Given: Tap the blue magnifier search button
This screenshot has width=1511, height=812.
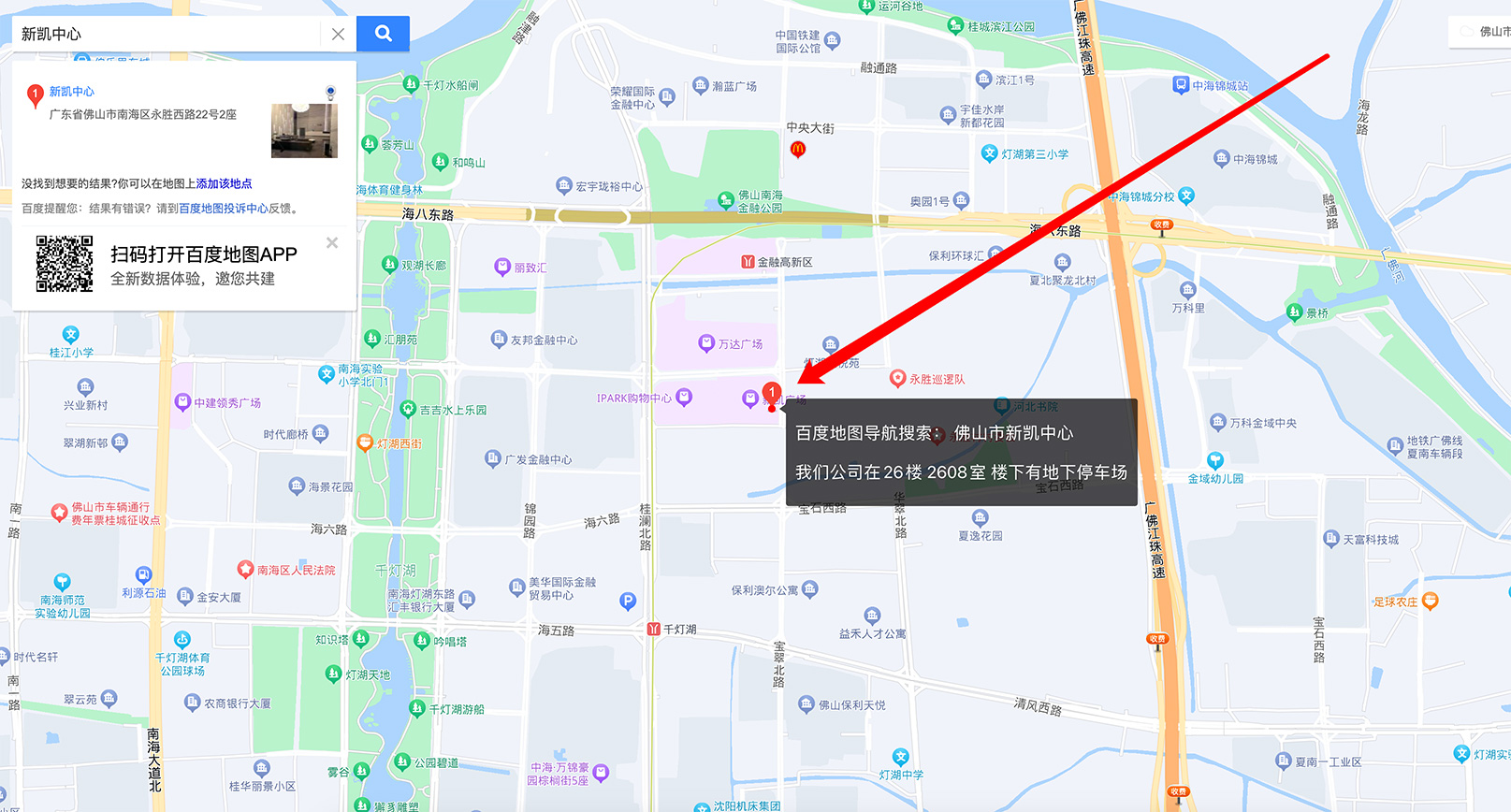Looking at the screenshot, I should (383, 34).
